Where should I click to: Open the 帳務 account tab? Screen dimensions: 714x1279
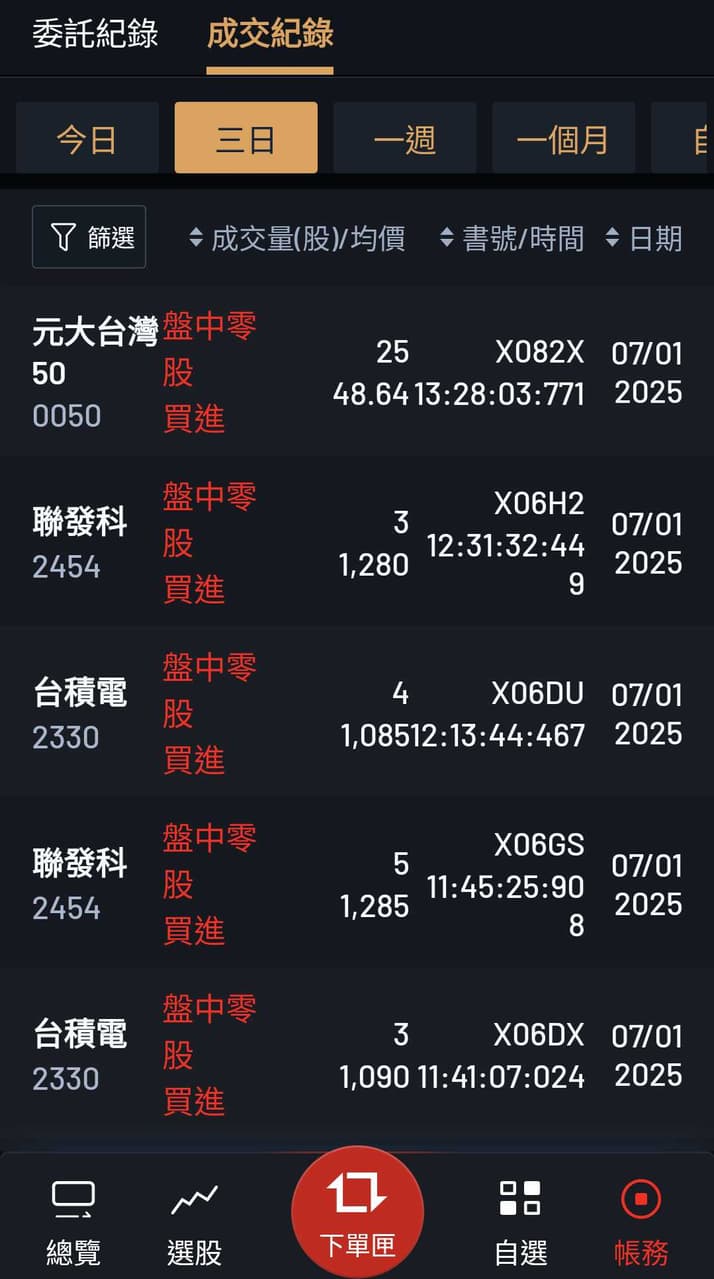pos(641,1222)
